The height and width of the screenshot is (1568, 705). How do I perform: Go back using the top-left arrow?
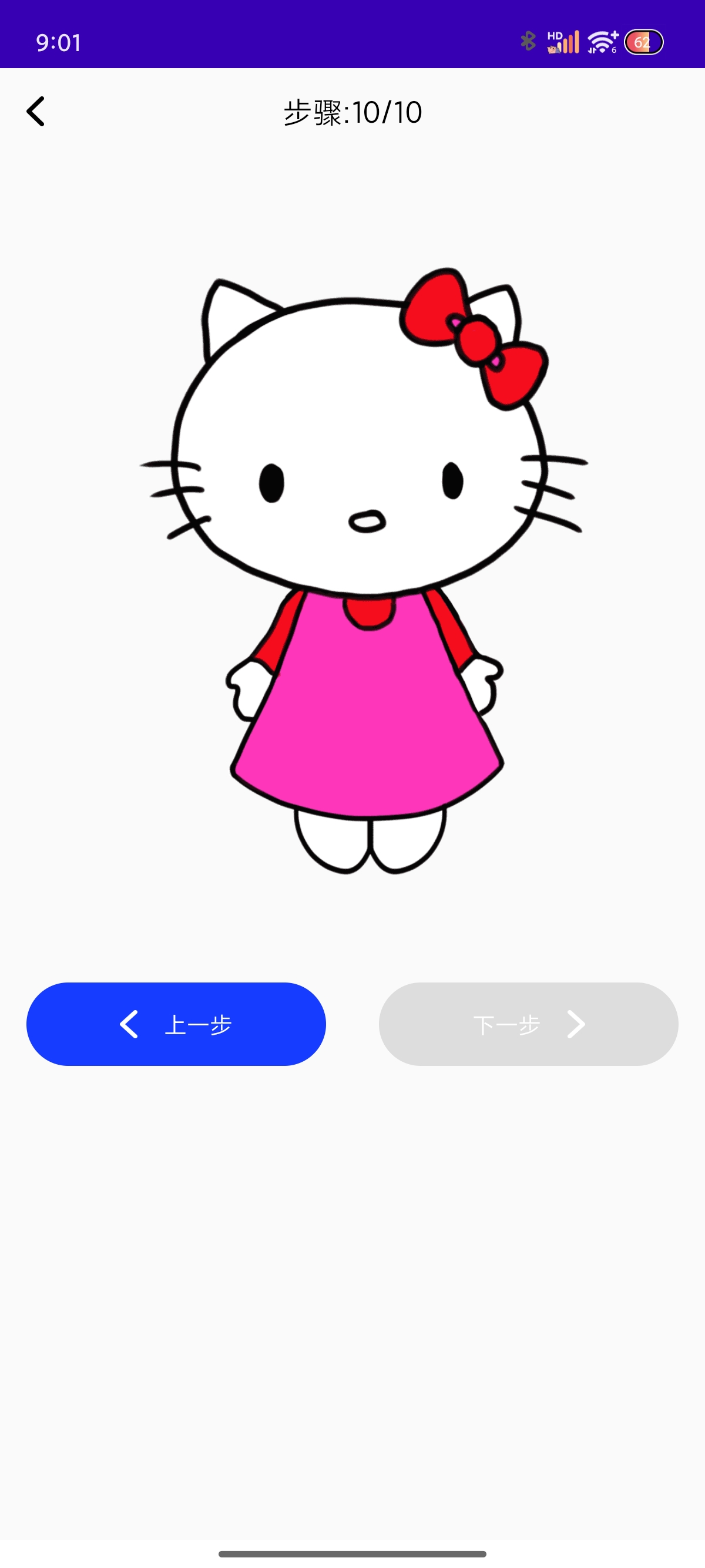pos(36,112)
